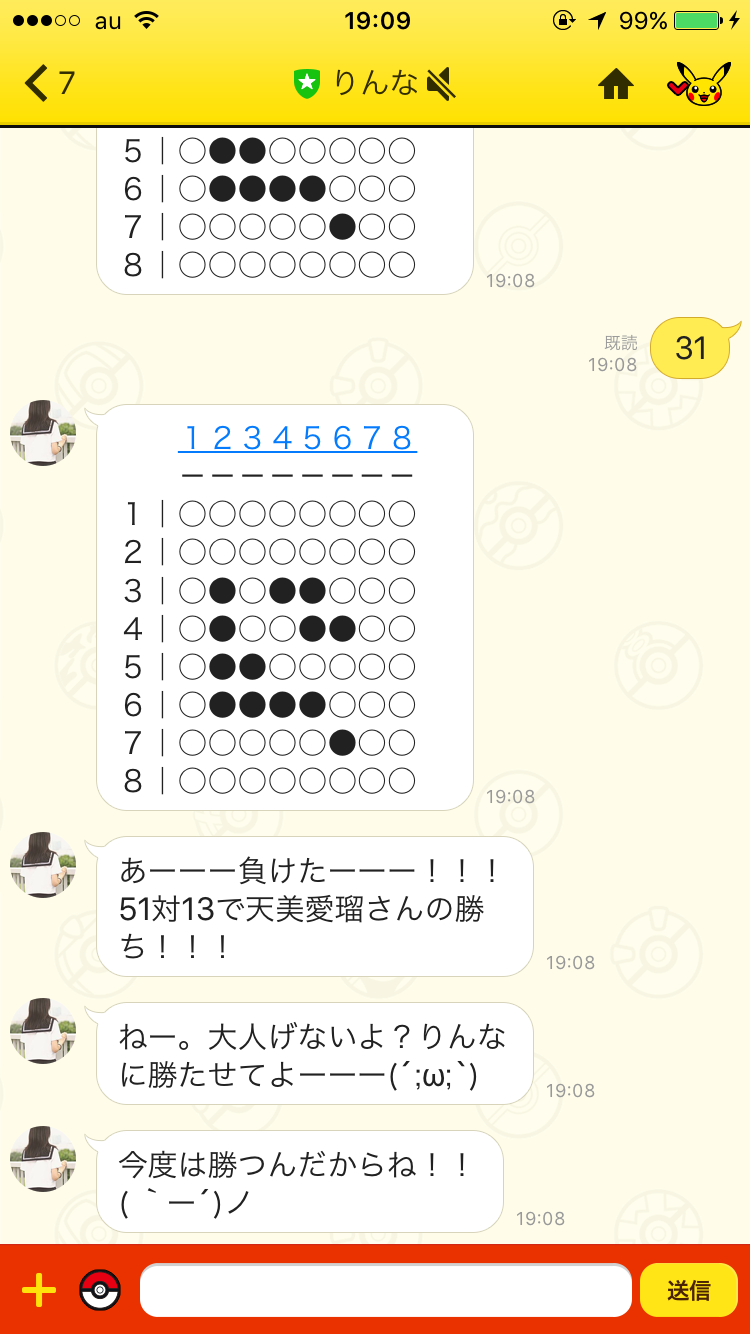Go back to the chat list

49,83
